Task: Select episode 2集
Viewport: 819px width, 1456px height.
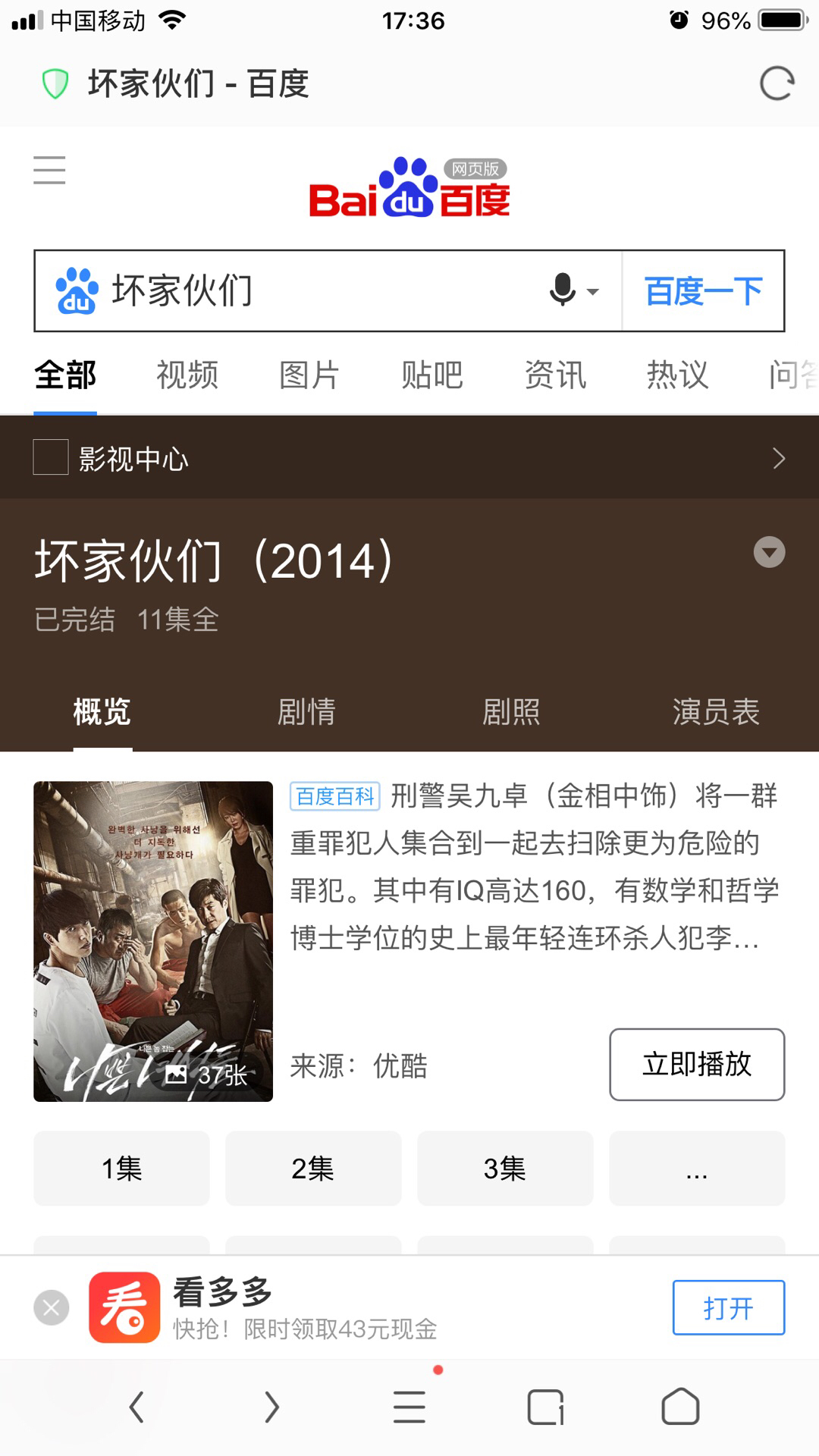Action: pos(313,1168)
